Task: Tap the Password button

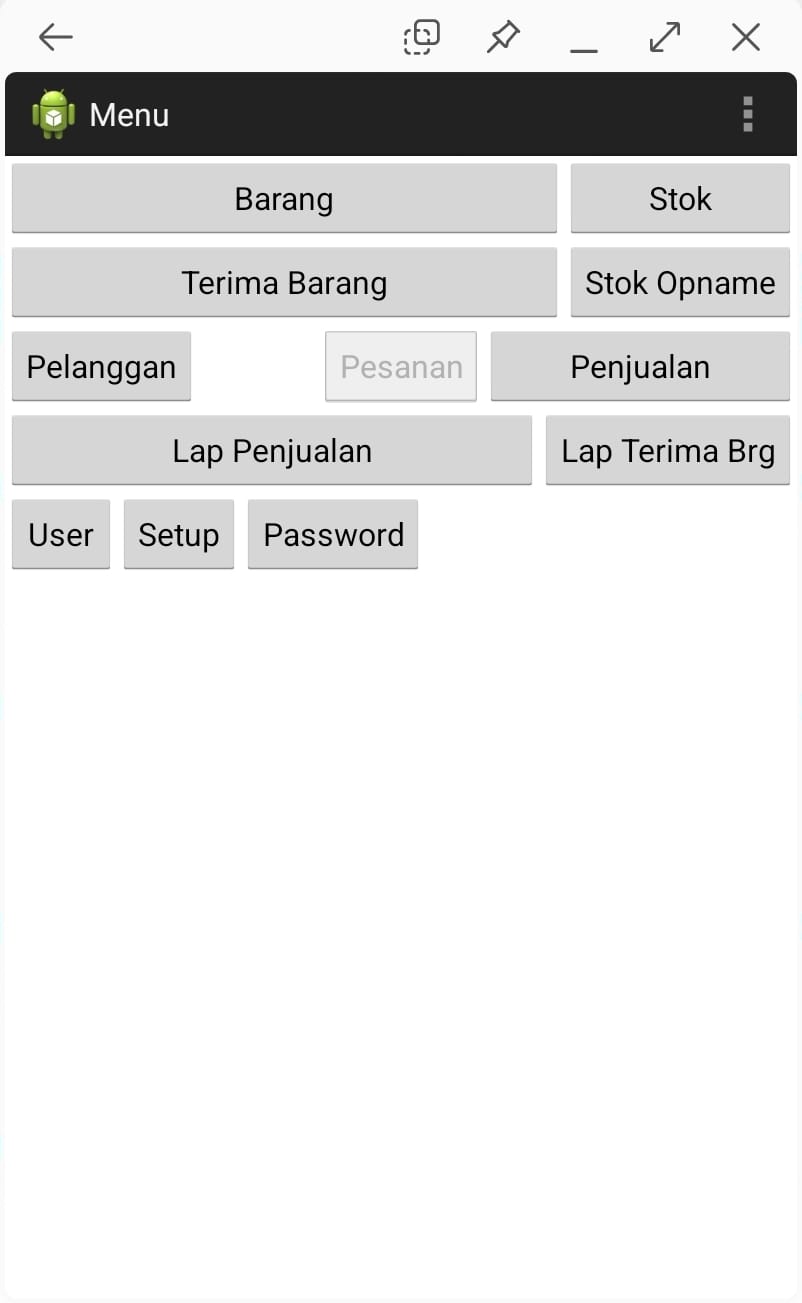Action: (333, 534)
